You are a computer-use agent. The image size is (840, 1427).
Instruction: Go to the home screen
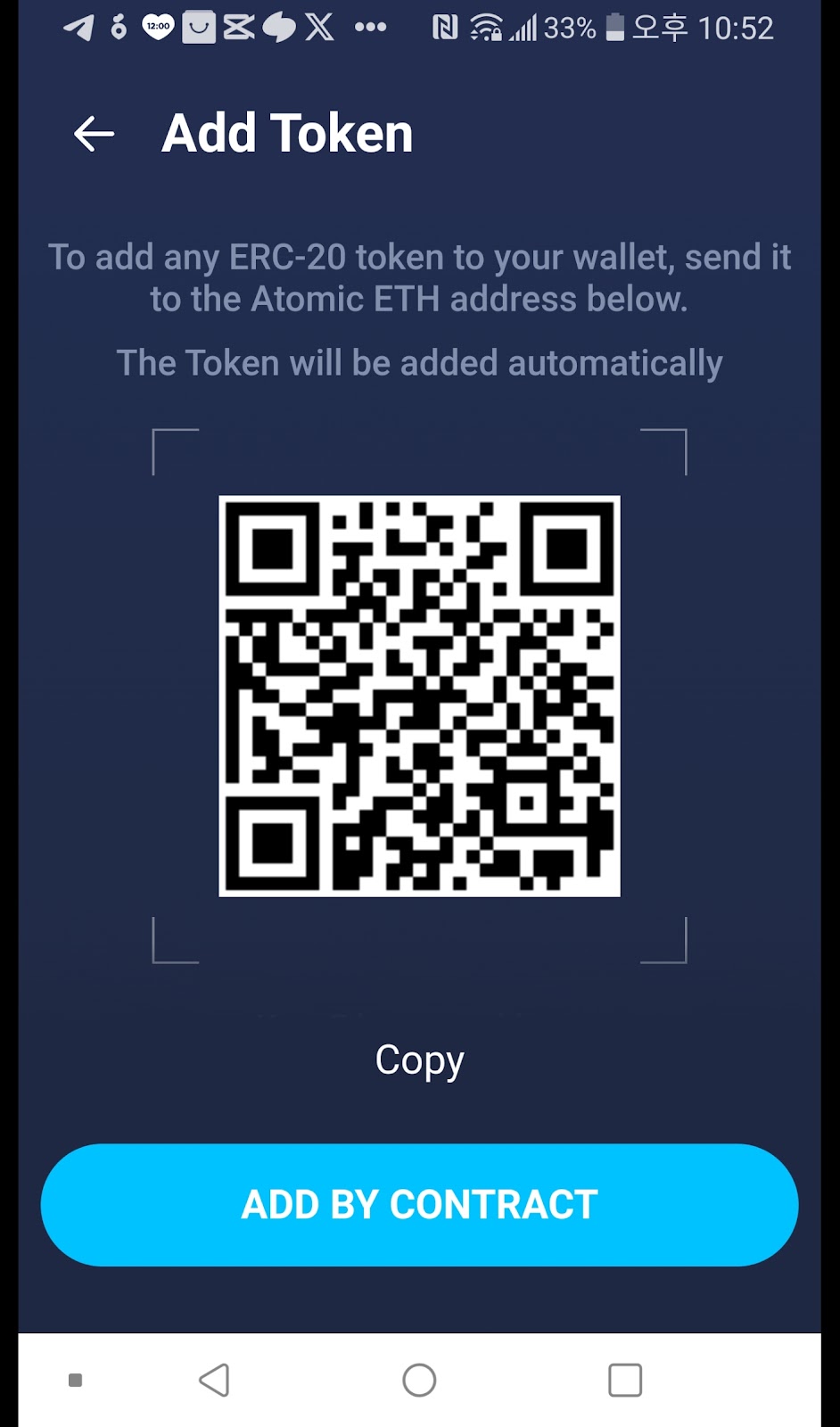click(419, 1380)
